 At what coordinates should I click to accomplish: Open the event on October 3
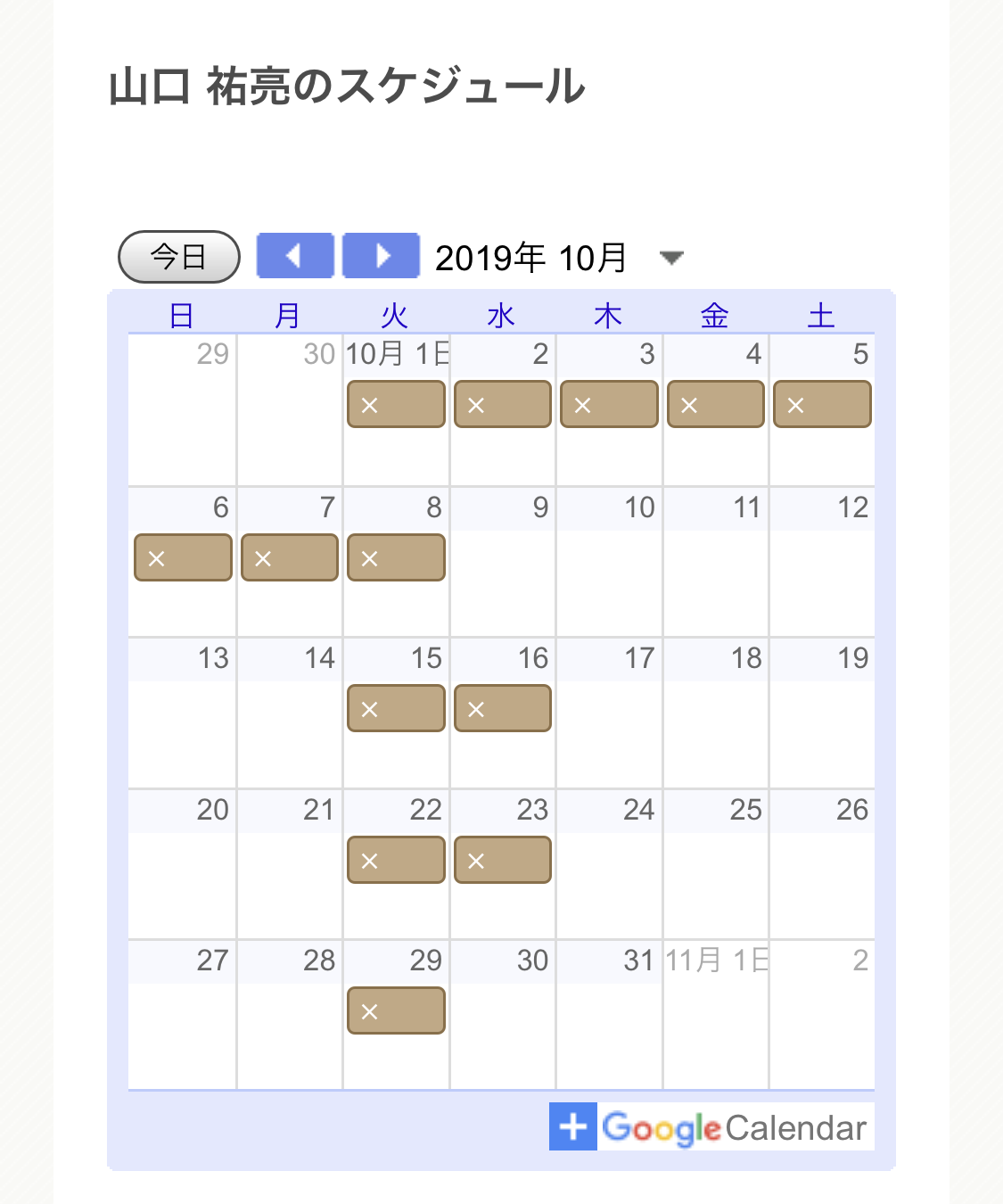609,404
